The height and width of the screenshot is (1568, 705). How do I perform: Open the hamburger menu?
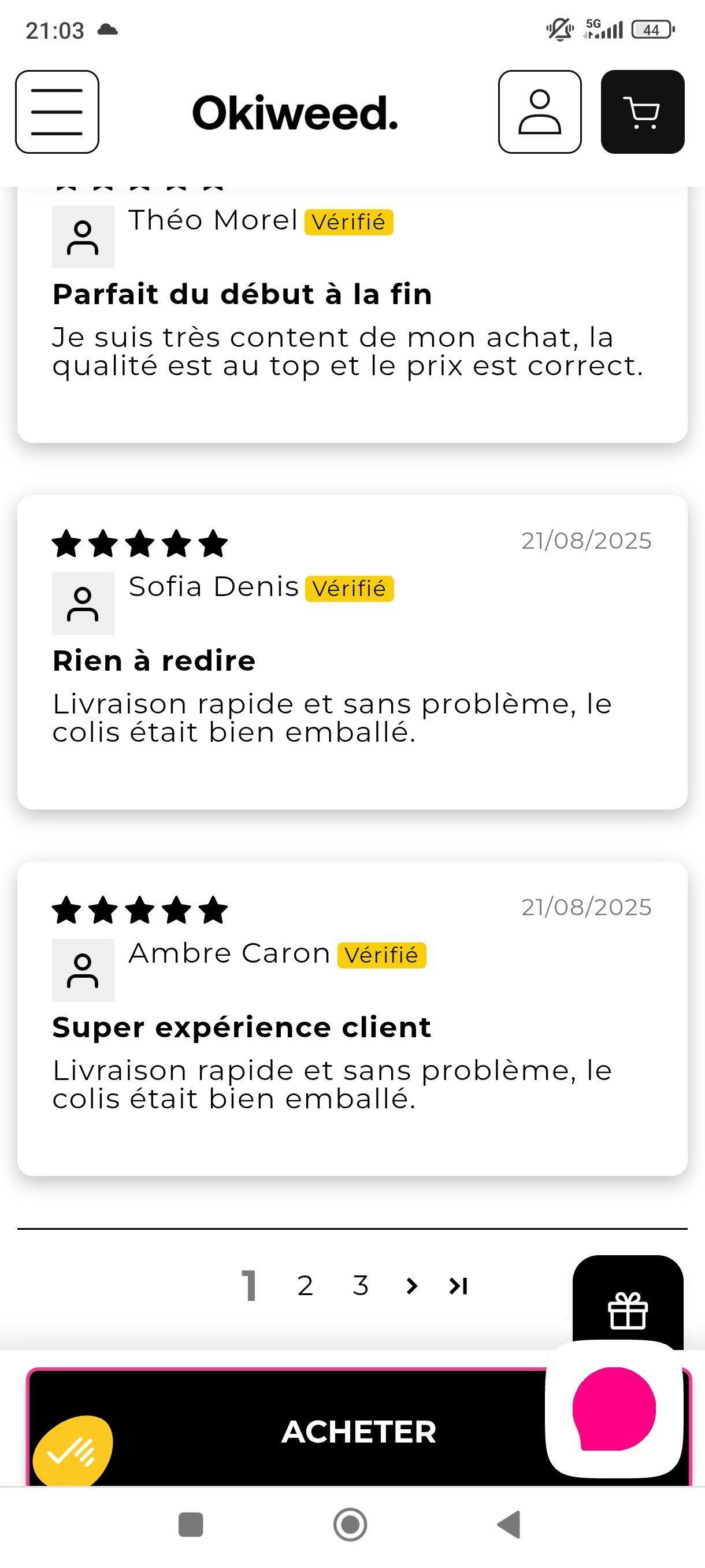pyautogui.click(x=57, y=112)
